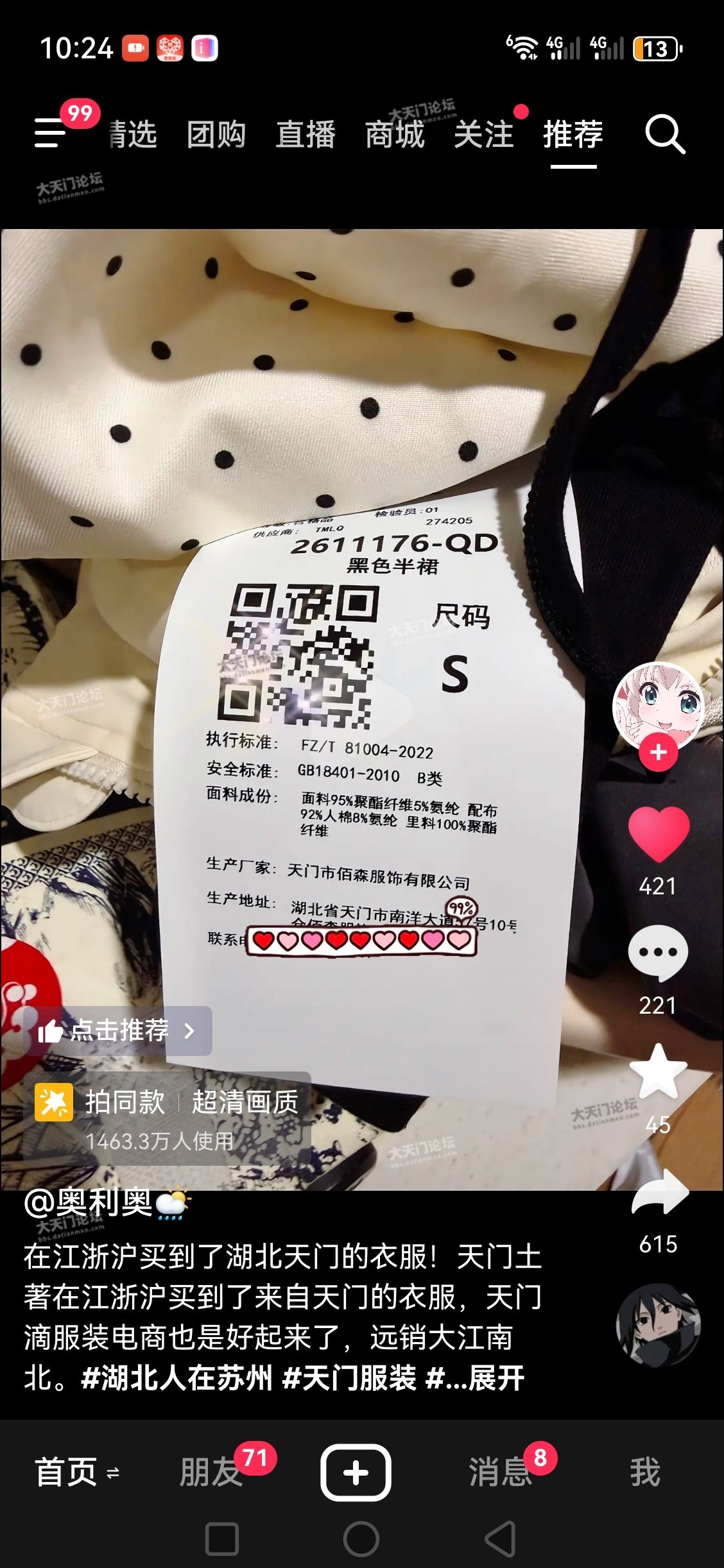The width and height of the screenshot is (724, 1568).
Task: Create a new post with plus button
Action: [356, 1472]
